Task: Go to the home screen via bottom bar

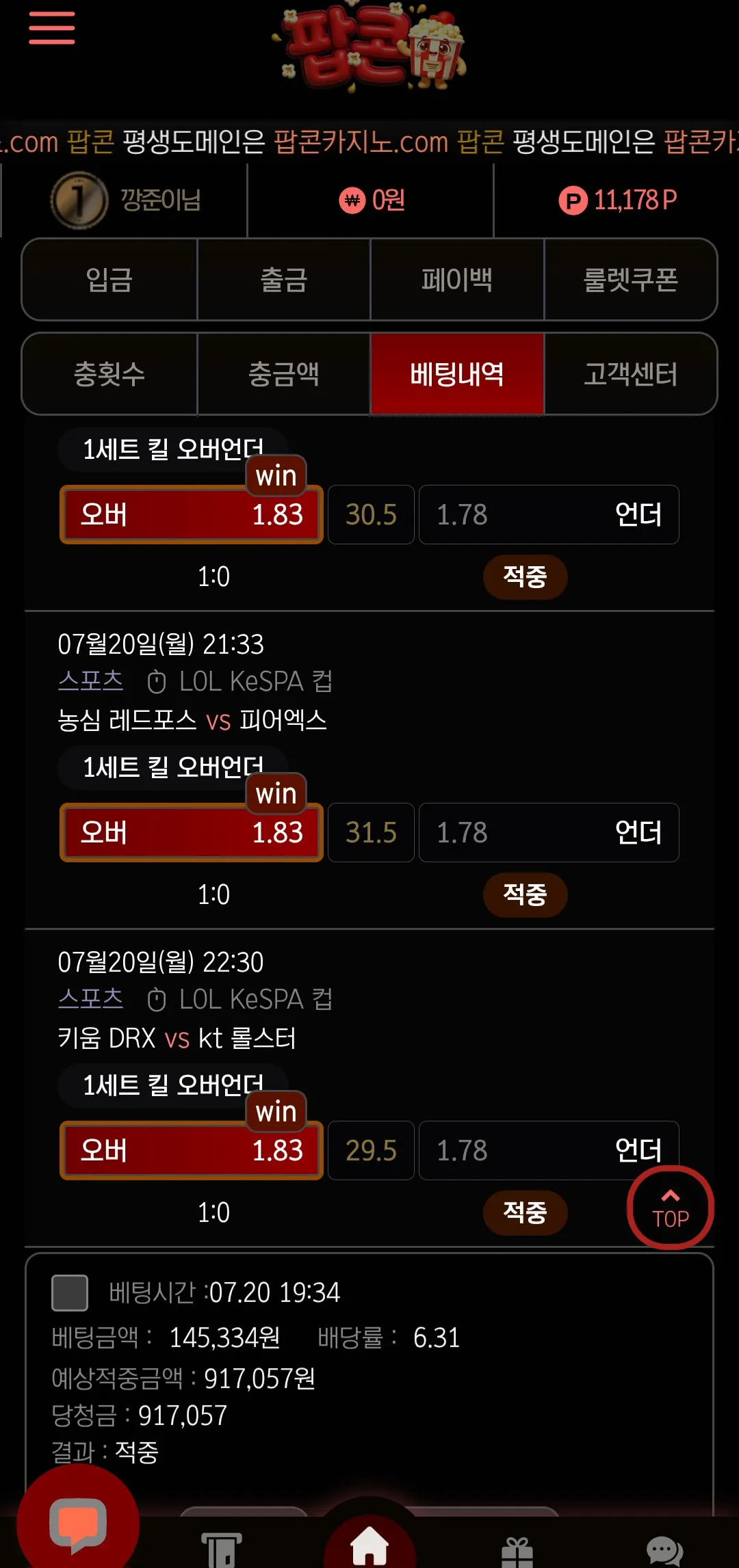Action: pos(369,1545)
